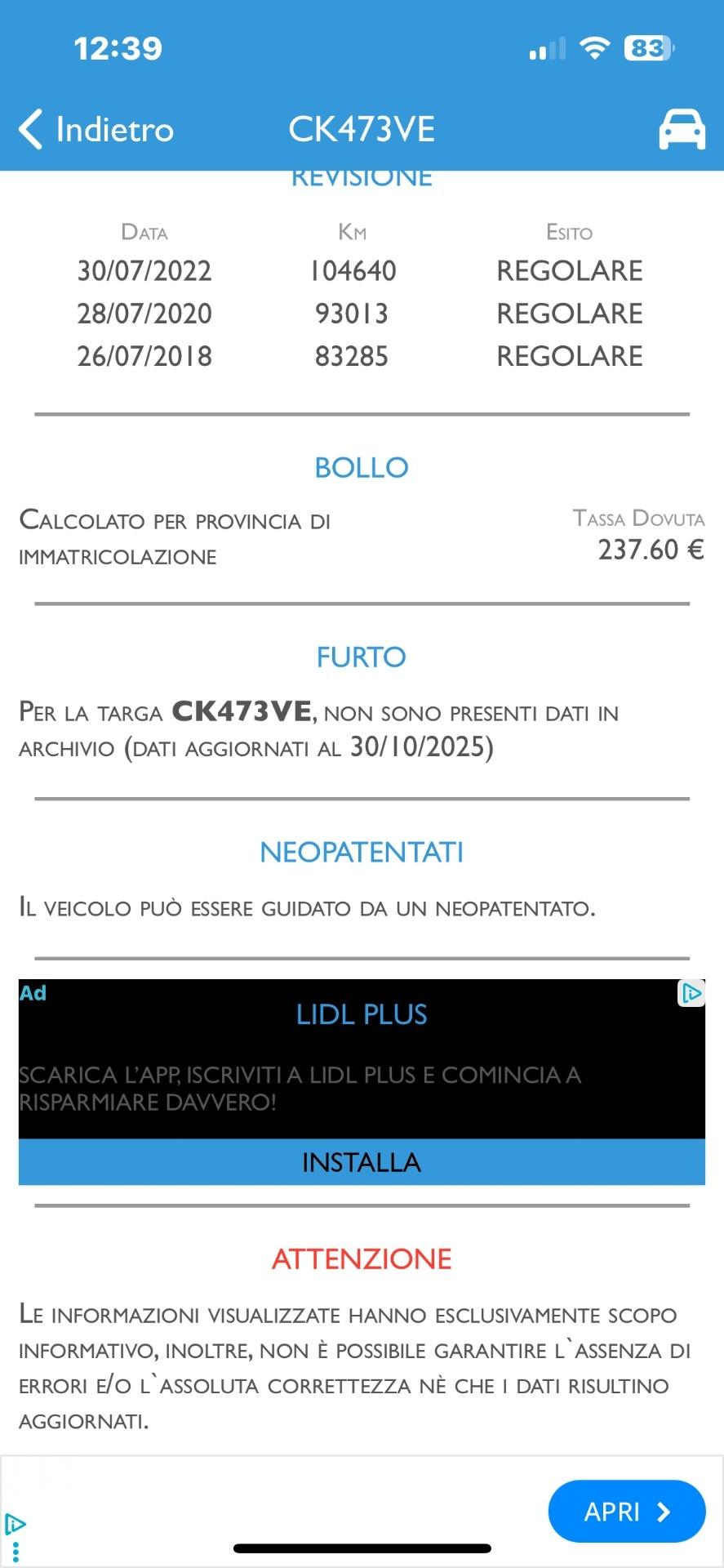Open the car icon in the header
This screenshot has width=724, height=1568.
(682, 129)
